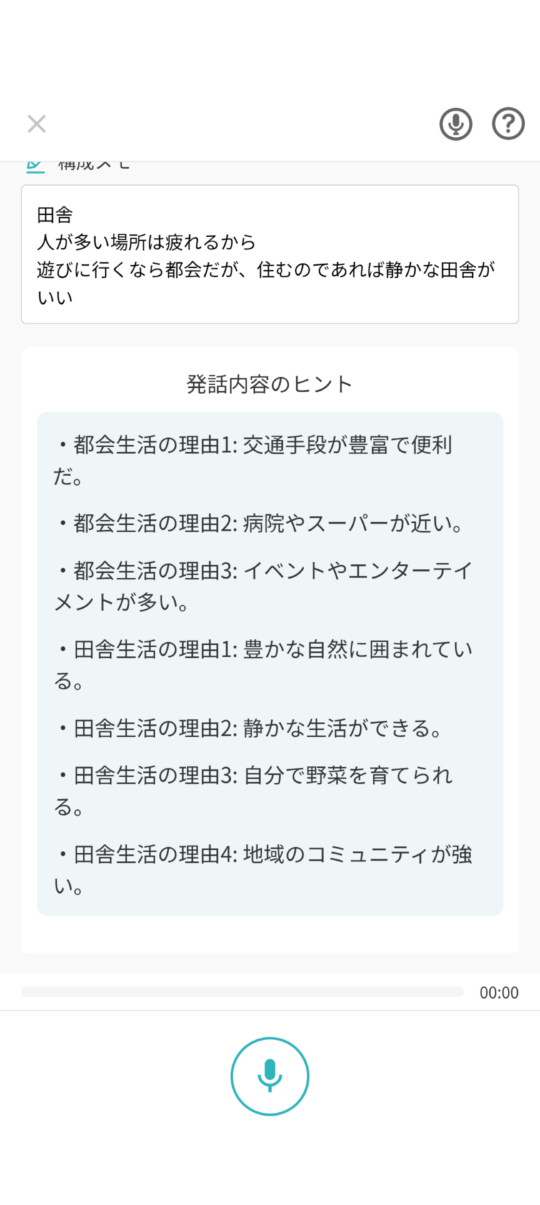Image resolution: width=540 pixels, height=1205 pixels.
Task: Close the speaking practice screen
Action: click(37, 124)
